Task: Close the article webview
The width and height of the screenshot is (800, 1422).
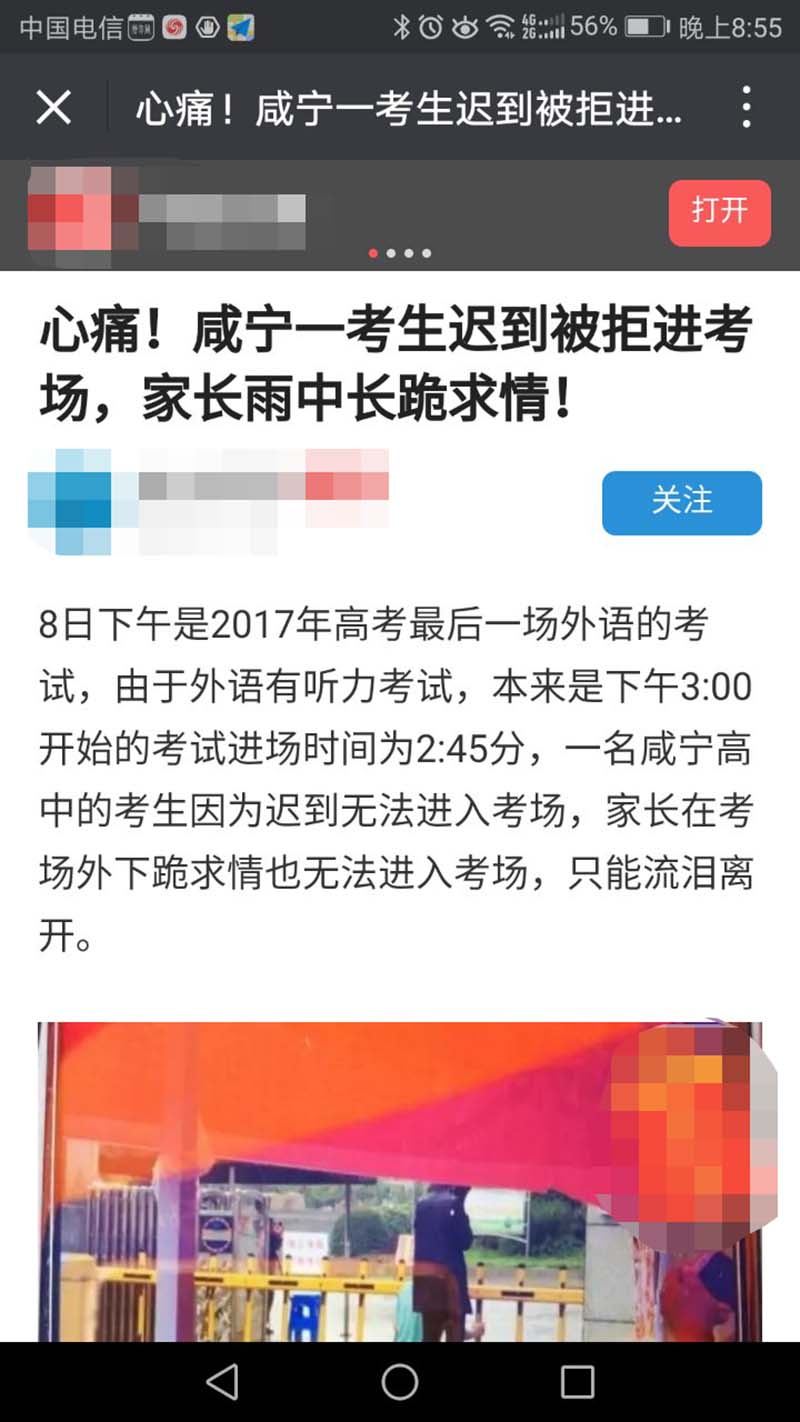Action: coord(53,107)
